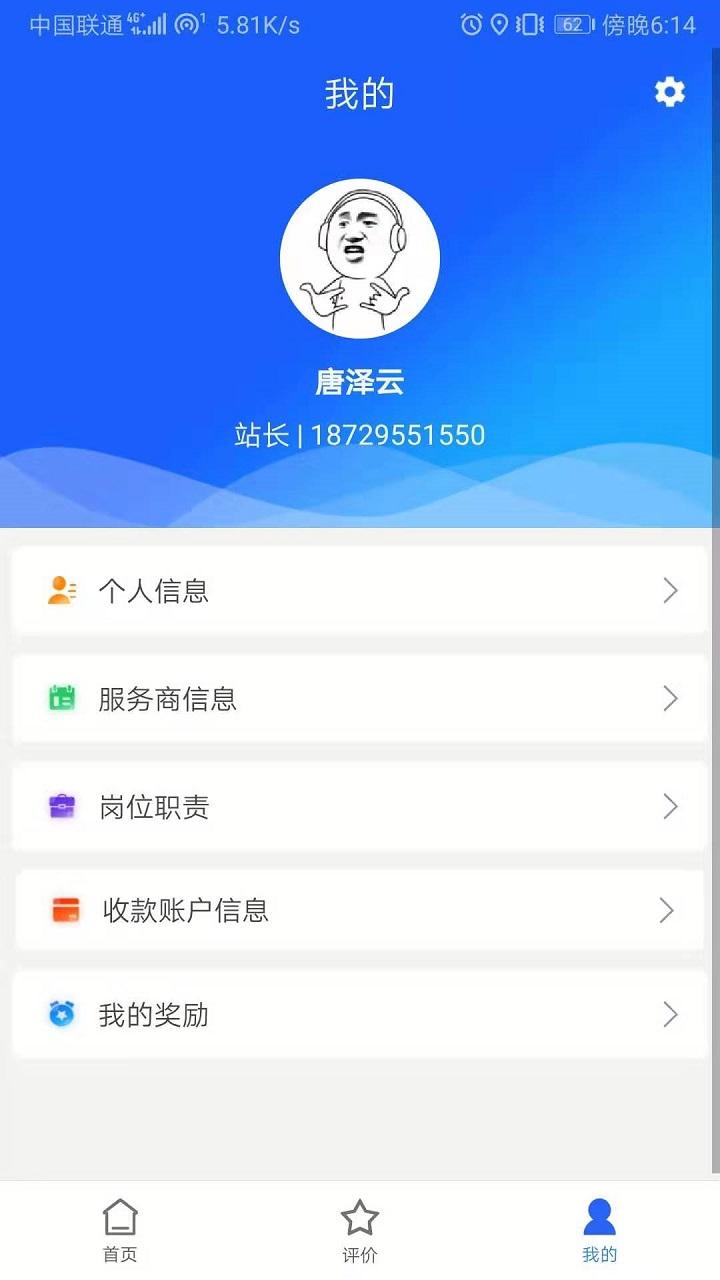Open 个人信息 row
Image resolution: width=720 pixels, height=1280 pixels.
360,591
